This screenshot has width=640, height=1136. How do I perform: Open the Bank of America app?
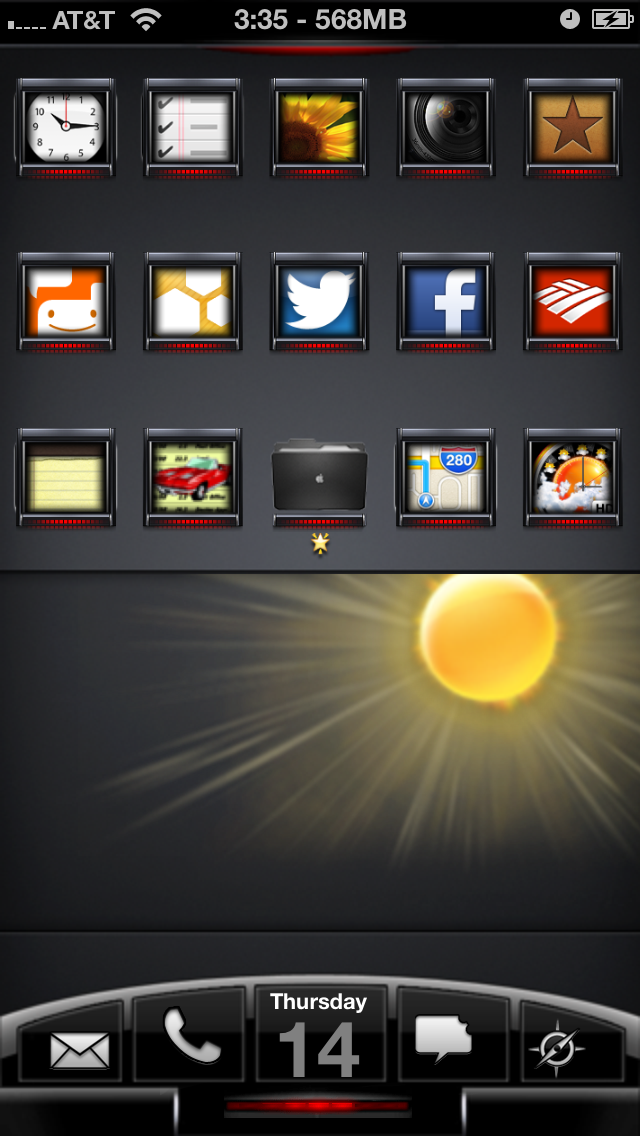point(572,301)
